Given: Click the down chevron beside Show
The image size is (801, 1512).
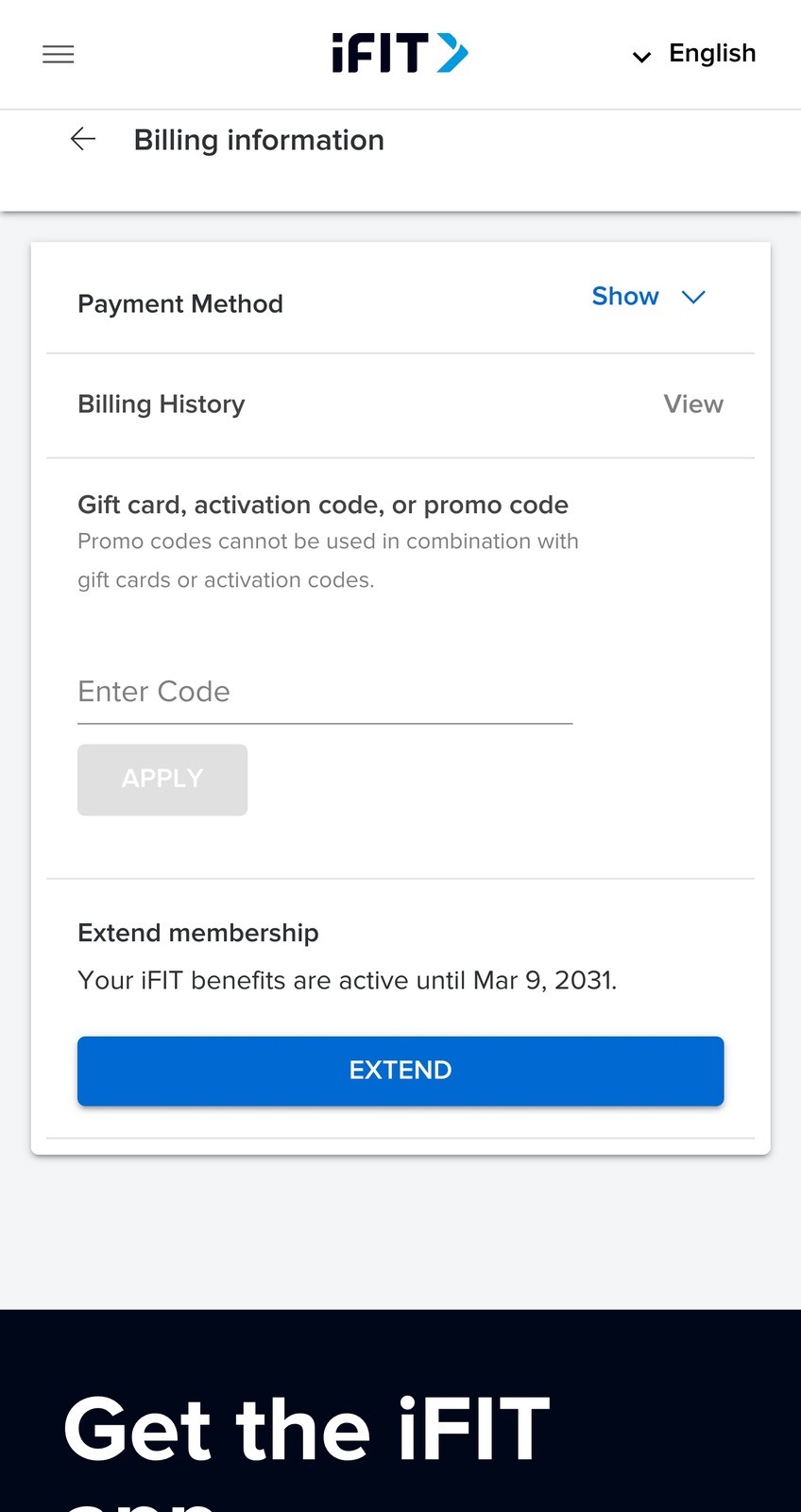Looking at the screenshot, I should point(693,297).
